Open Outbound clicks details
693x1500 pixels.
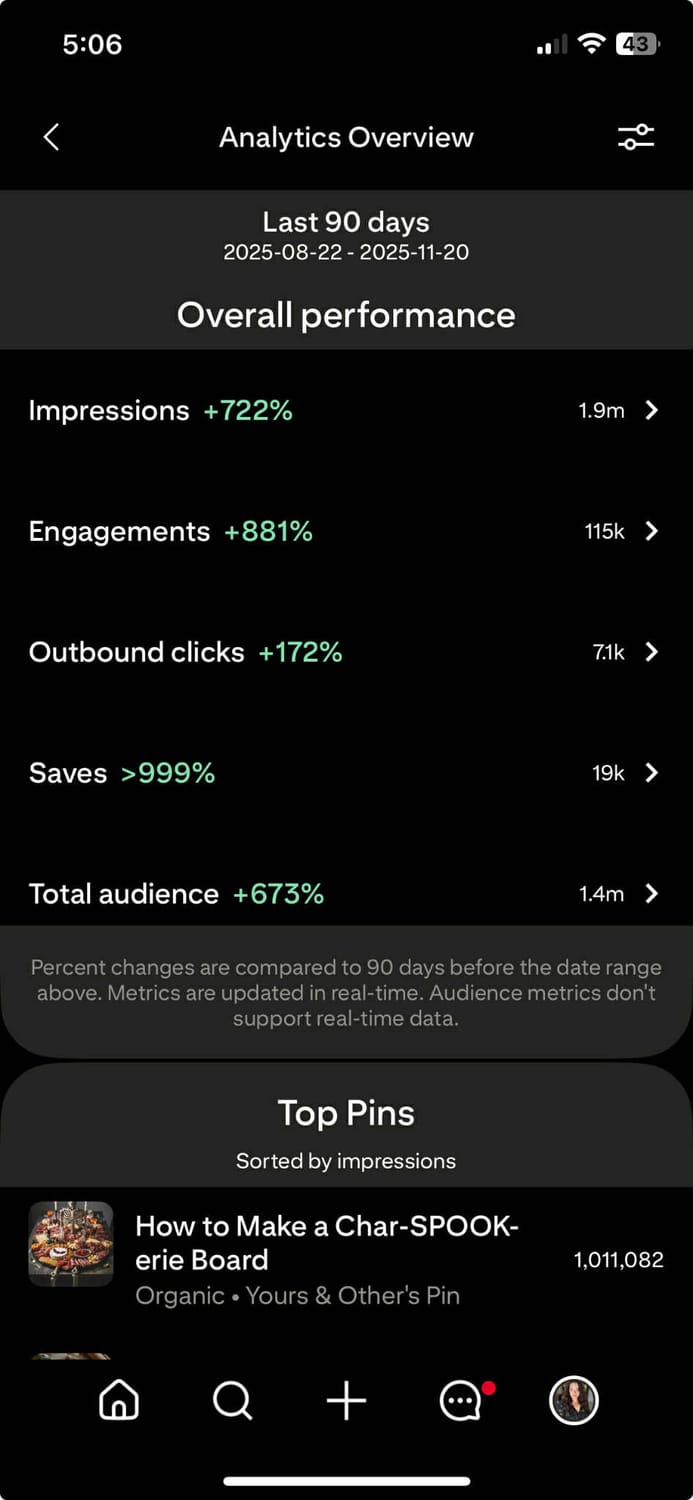346,653
